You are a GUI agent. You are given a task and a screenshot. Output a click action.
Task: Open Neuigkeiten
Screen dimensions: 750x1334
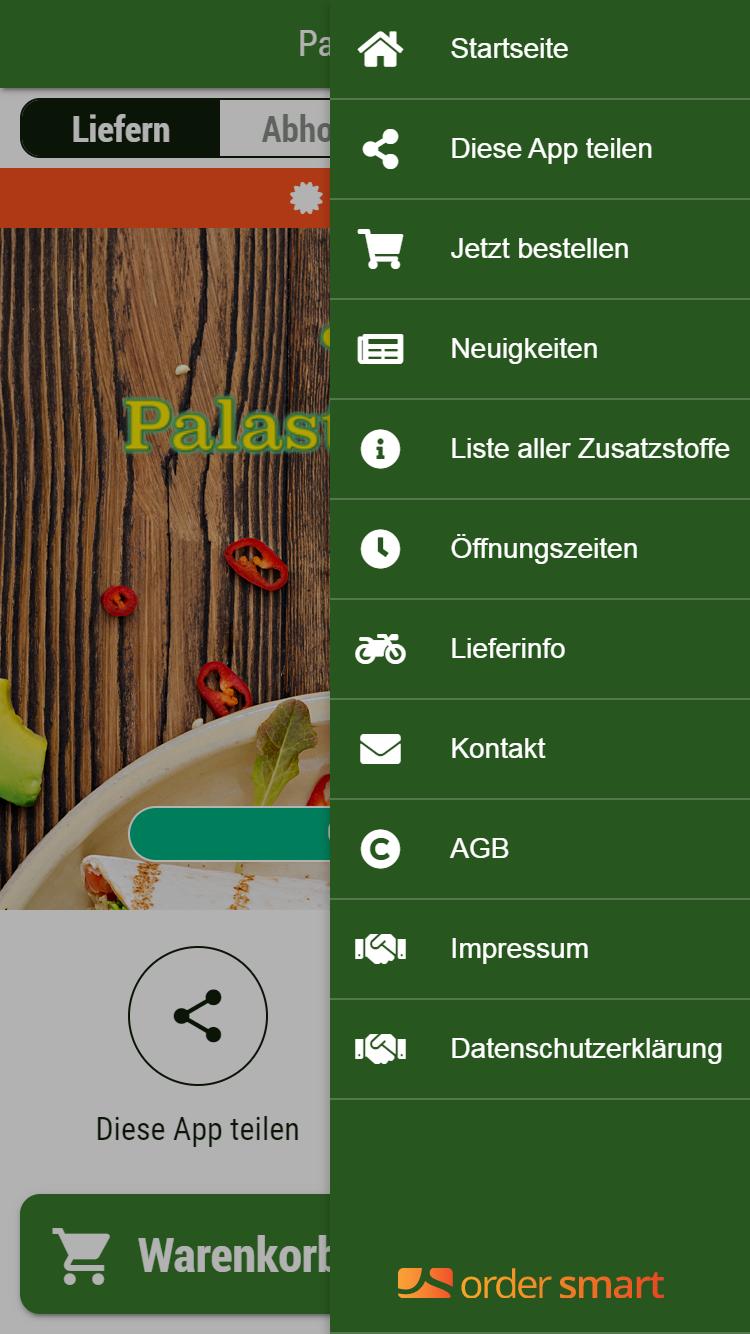pyautogui.click(x=540, y=349)
